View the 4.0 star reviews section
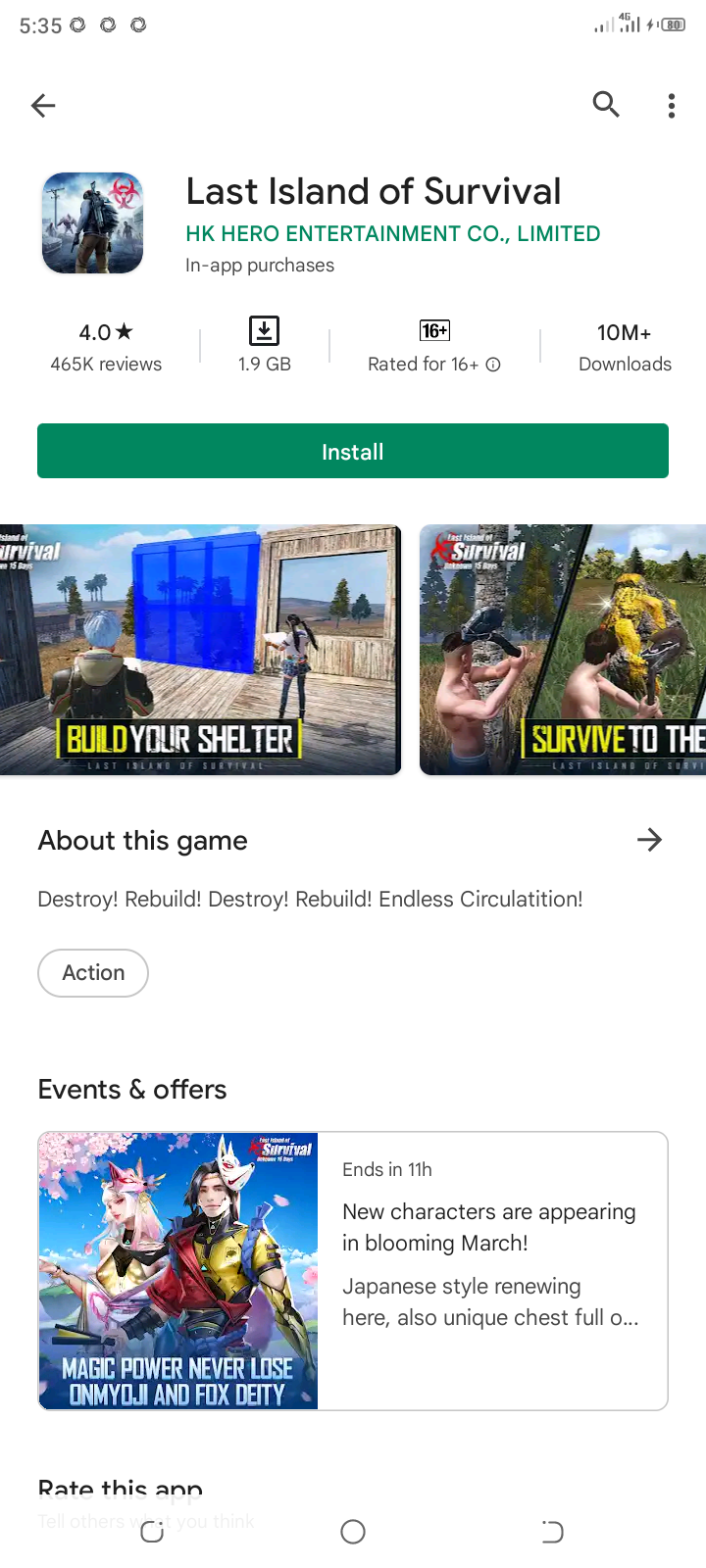Screen dimensions: 706x1568 pos(106,347)
